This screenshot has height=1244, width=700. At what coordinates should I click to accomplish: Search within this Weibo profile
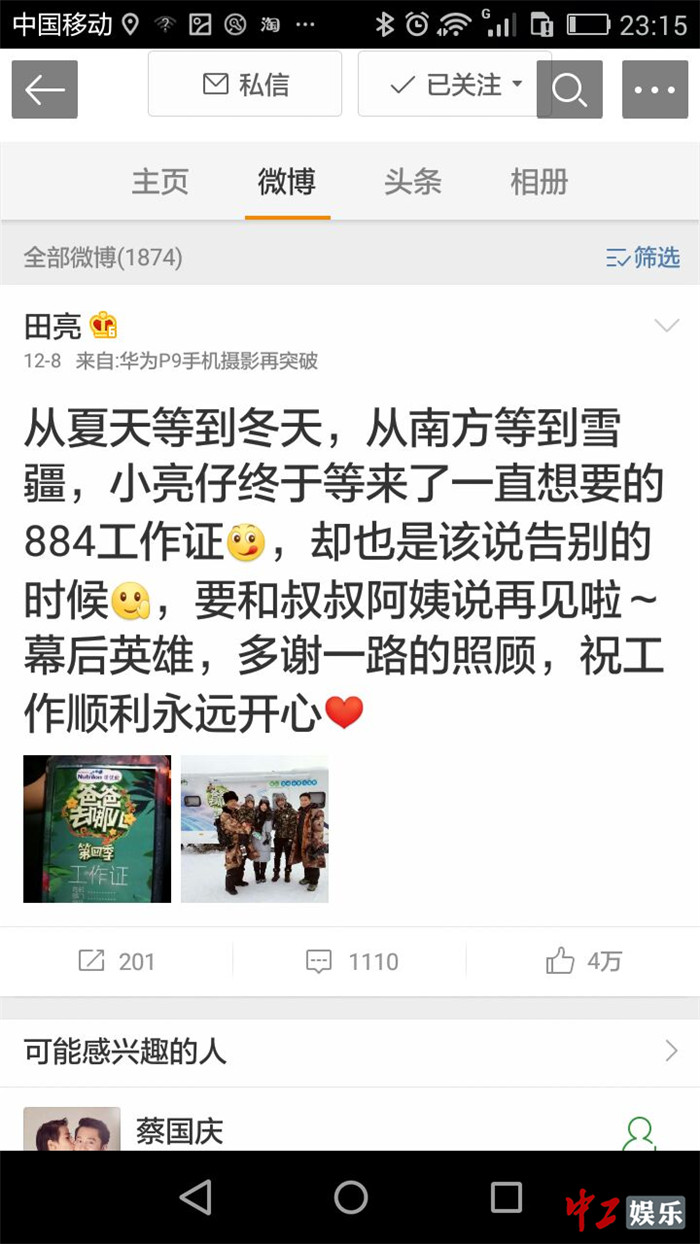click(x=569, y=90)
